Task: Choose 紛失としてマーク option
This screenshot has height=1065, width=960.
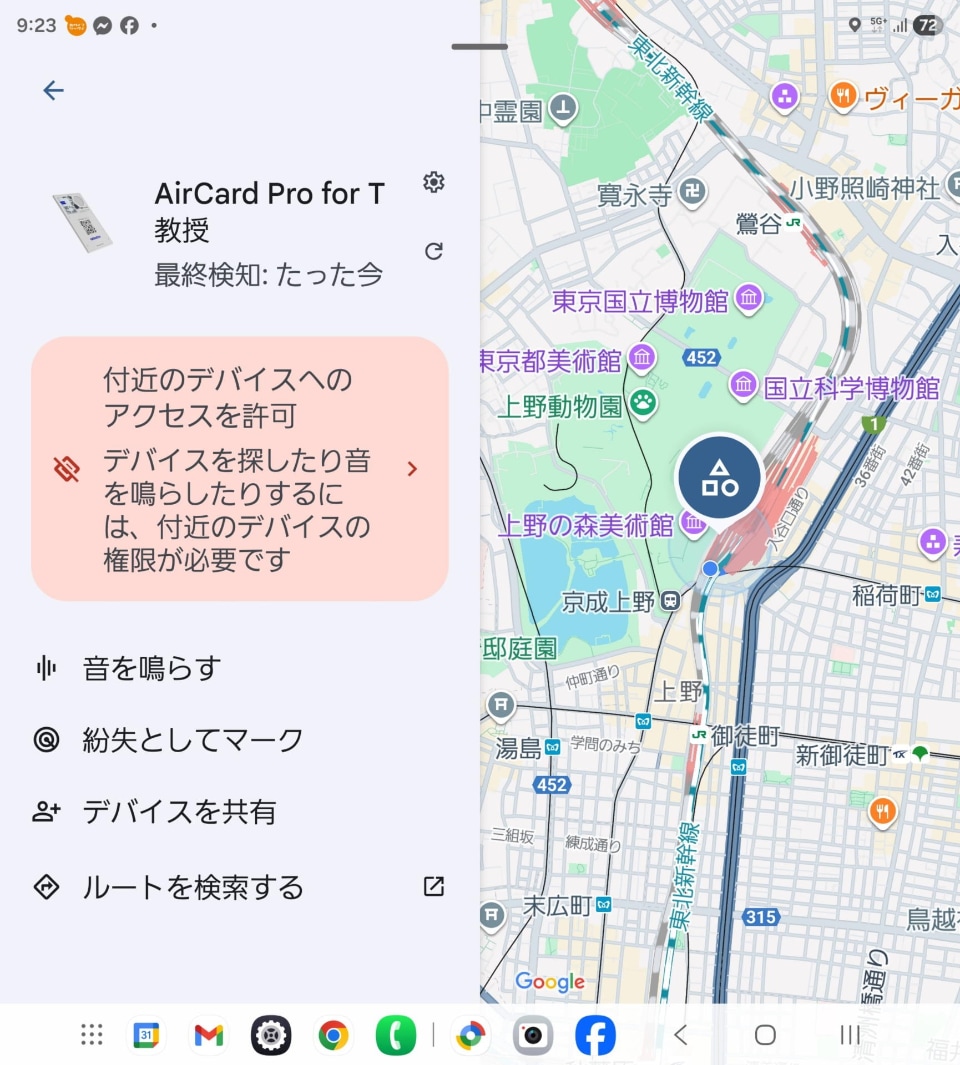Action: 192,740
